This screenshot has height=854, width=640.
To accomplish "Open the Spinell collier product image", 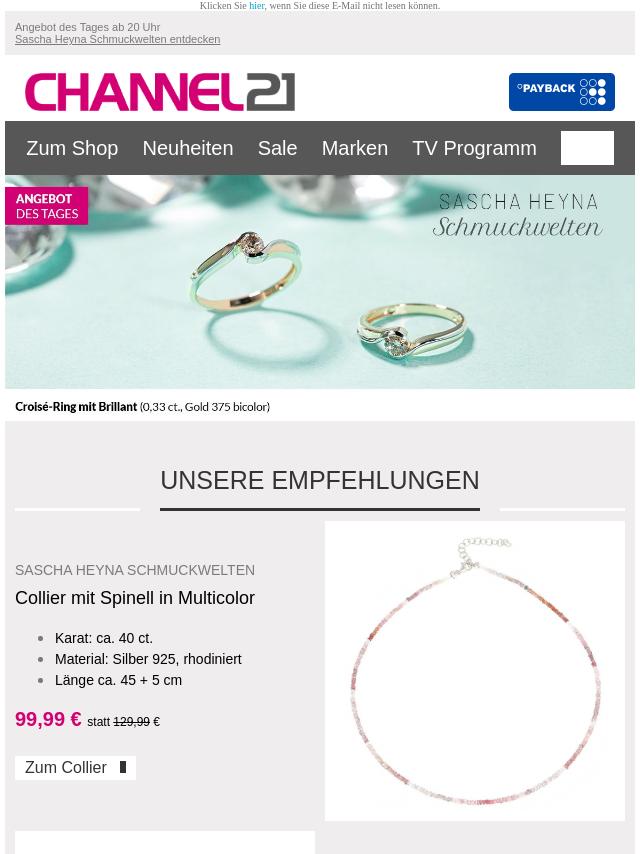I will pyautogui.click(x=474, y=670).
